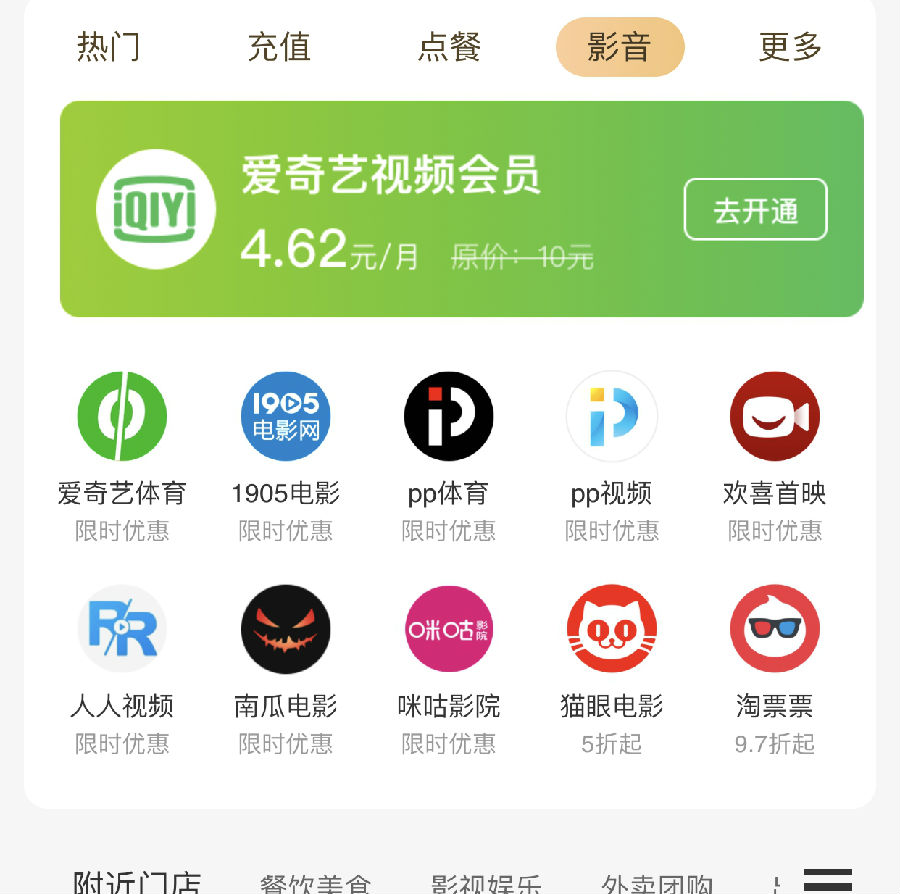Open the 点餐 tab
900x894 pixels.
[x=449, y=47]
